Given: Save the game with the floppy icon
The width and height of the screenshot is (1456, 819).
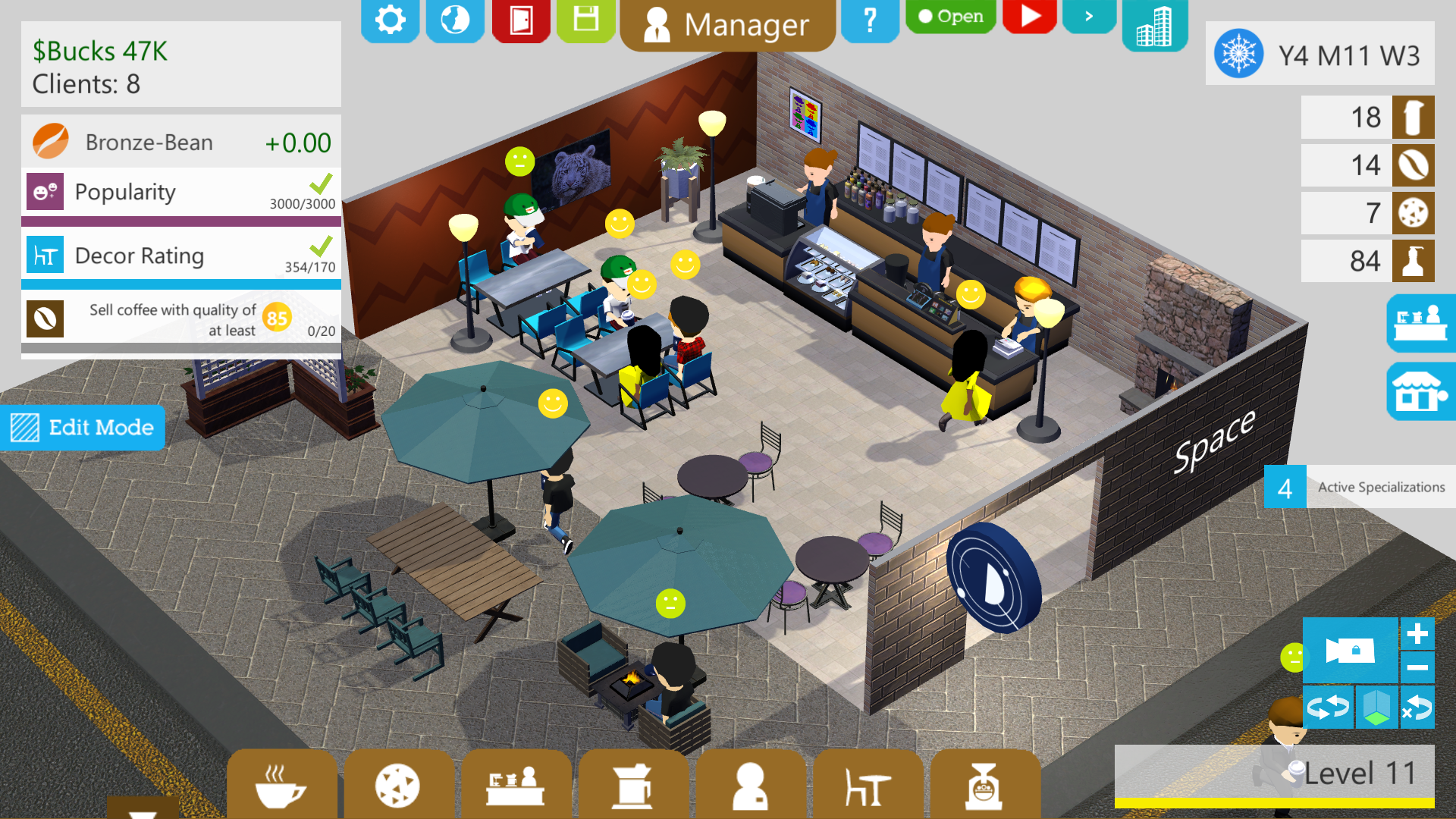Looking at the screenshot, I should pyautogui.click(x=585, y=20).
